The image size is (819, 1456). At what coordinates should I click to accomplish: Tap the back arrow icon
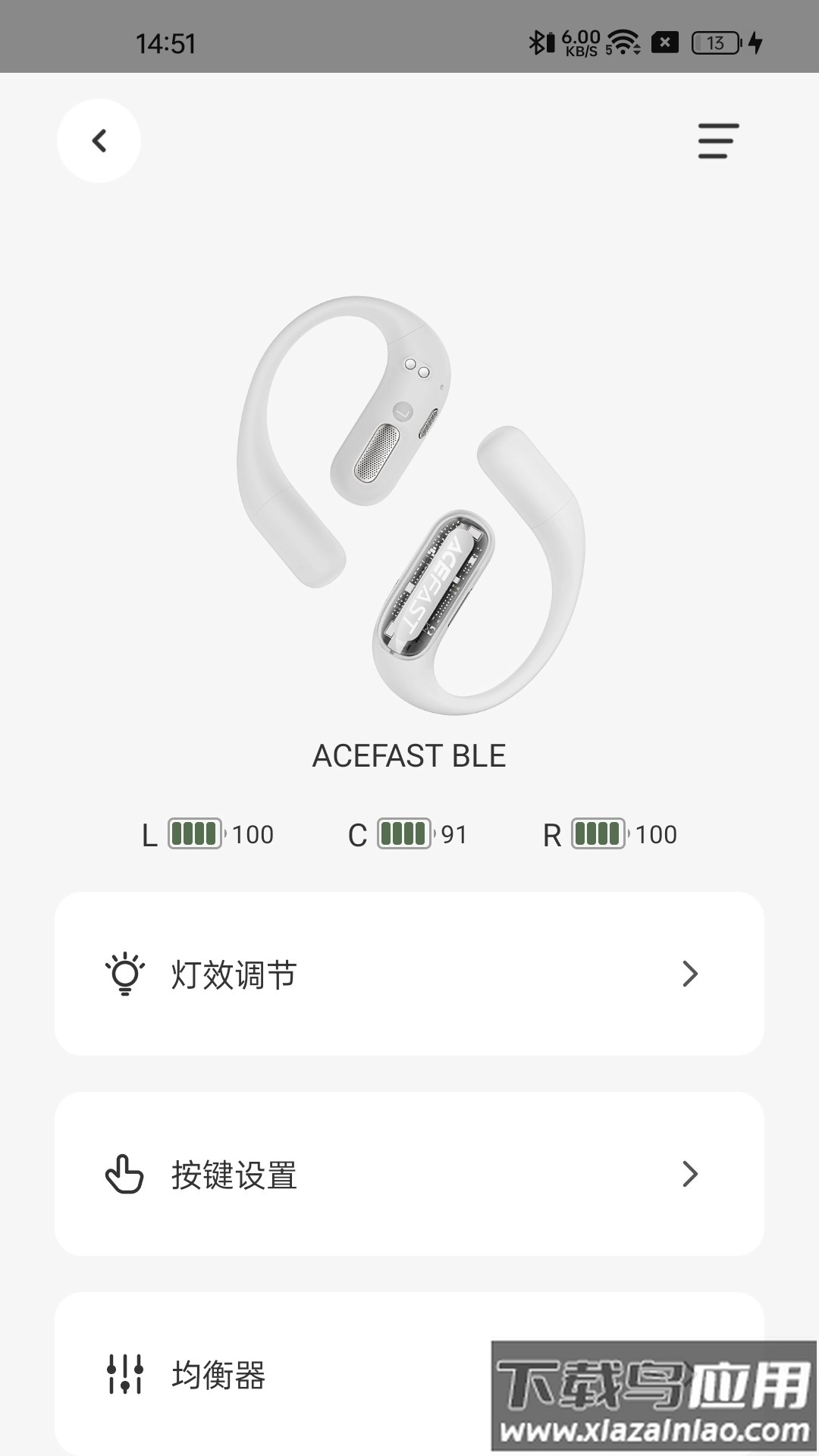pyautogui.click(x=99, y=140)
